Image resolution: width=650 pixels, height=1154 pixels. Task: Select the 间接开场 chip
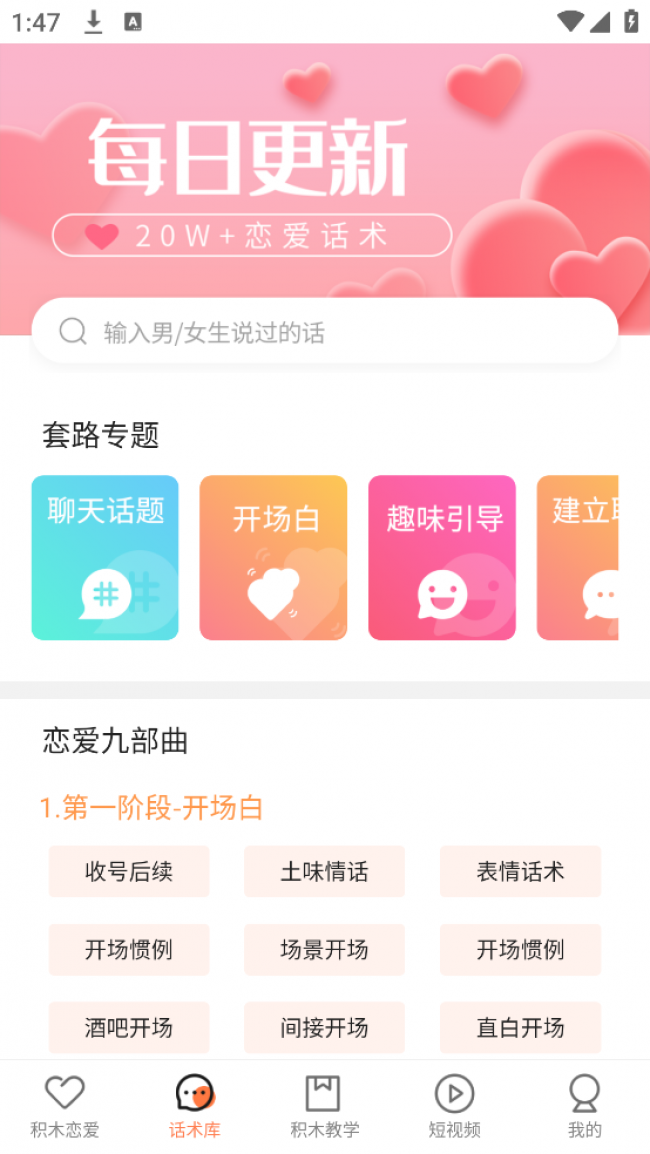(x=324, y=1027)
